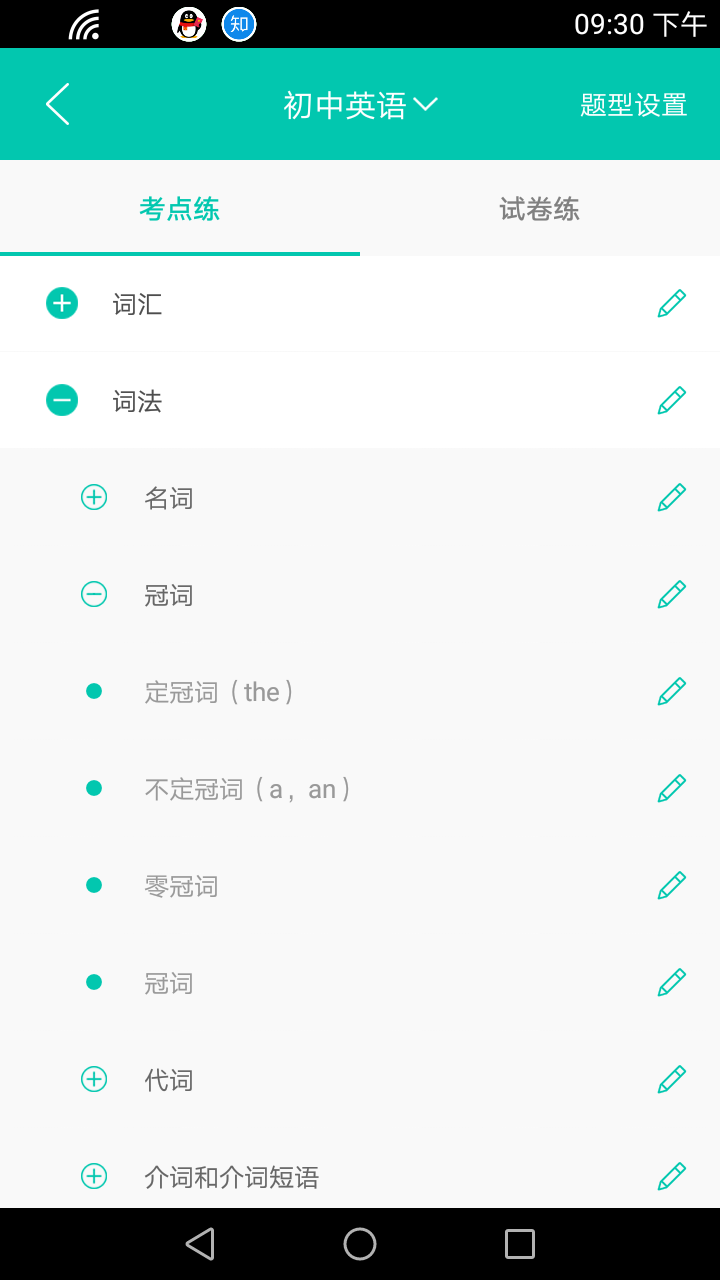Select the 考点练 tab
The image size is (720, 1280).
[x=179, y=209]
